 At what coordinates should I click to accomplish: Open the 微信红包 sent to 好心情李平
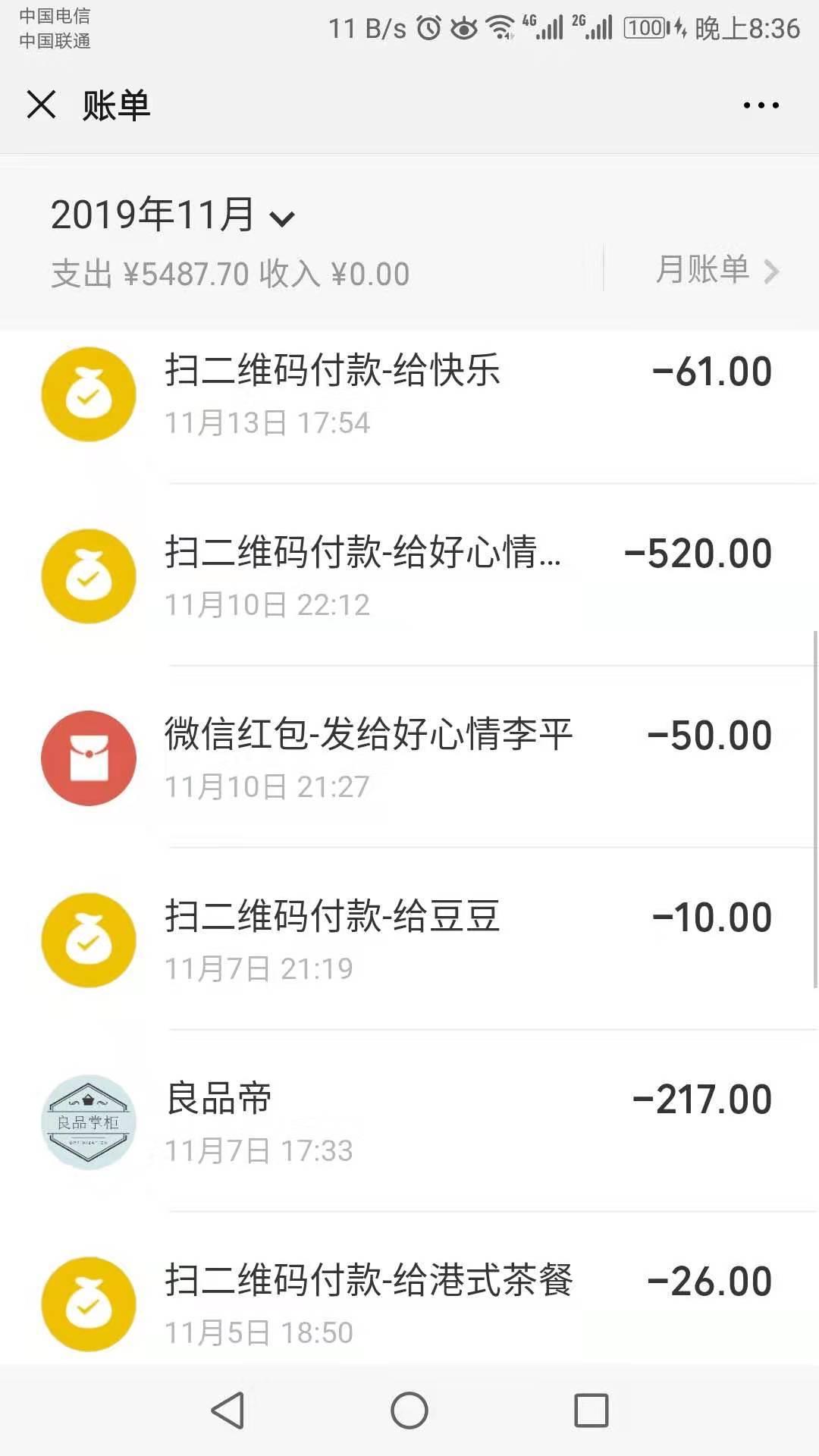click(409, 758)
